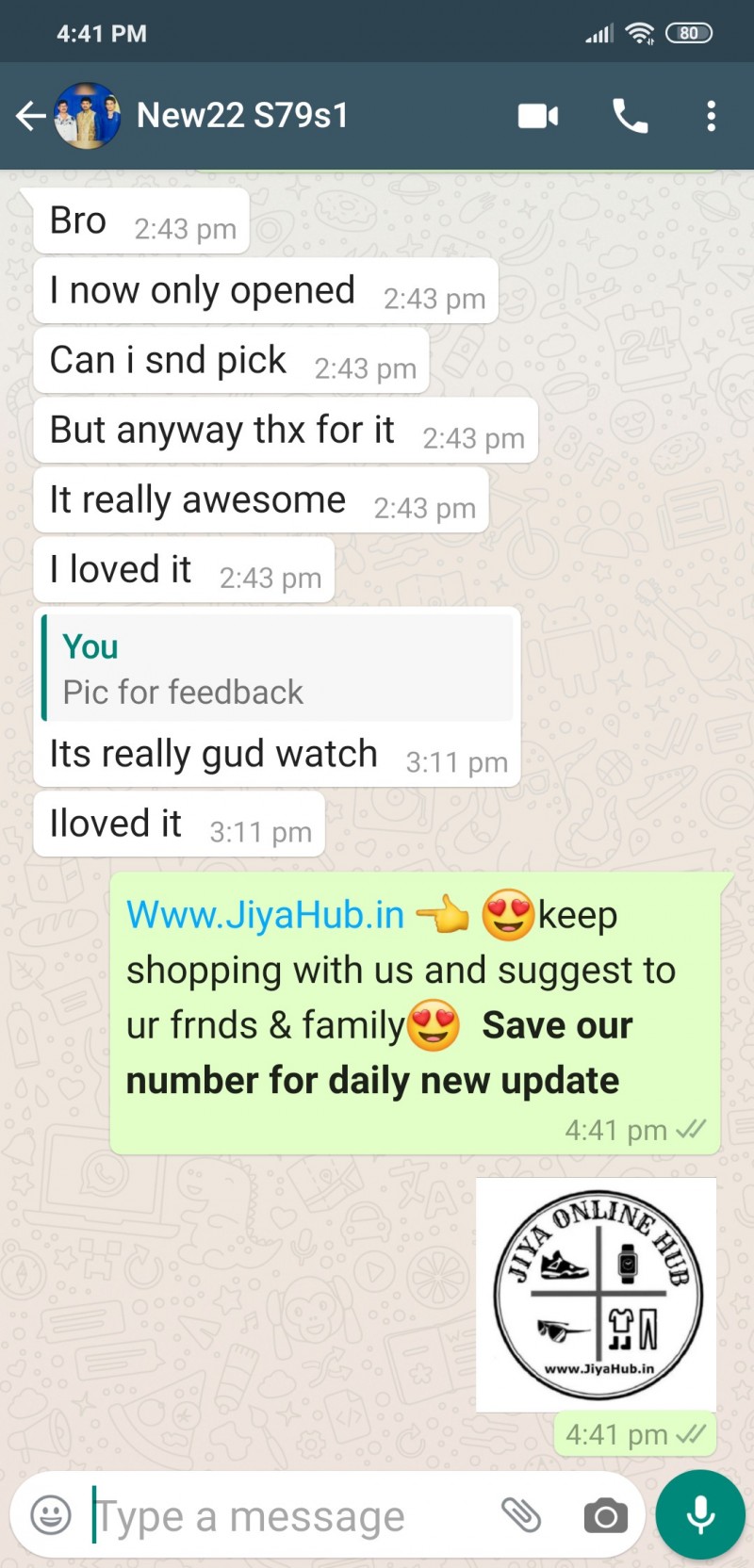Open the Www.JiyaHub.in link

click(x=265, y=915)
